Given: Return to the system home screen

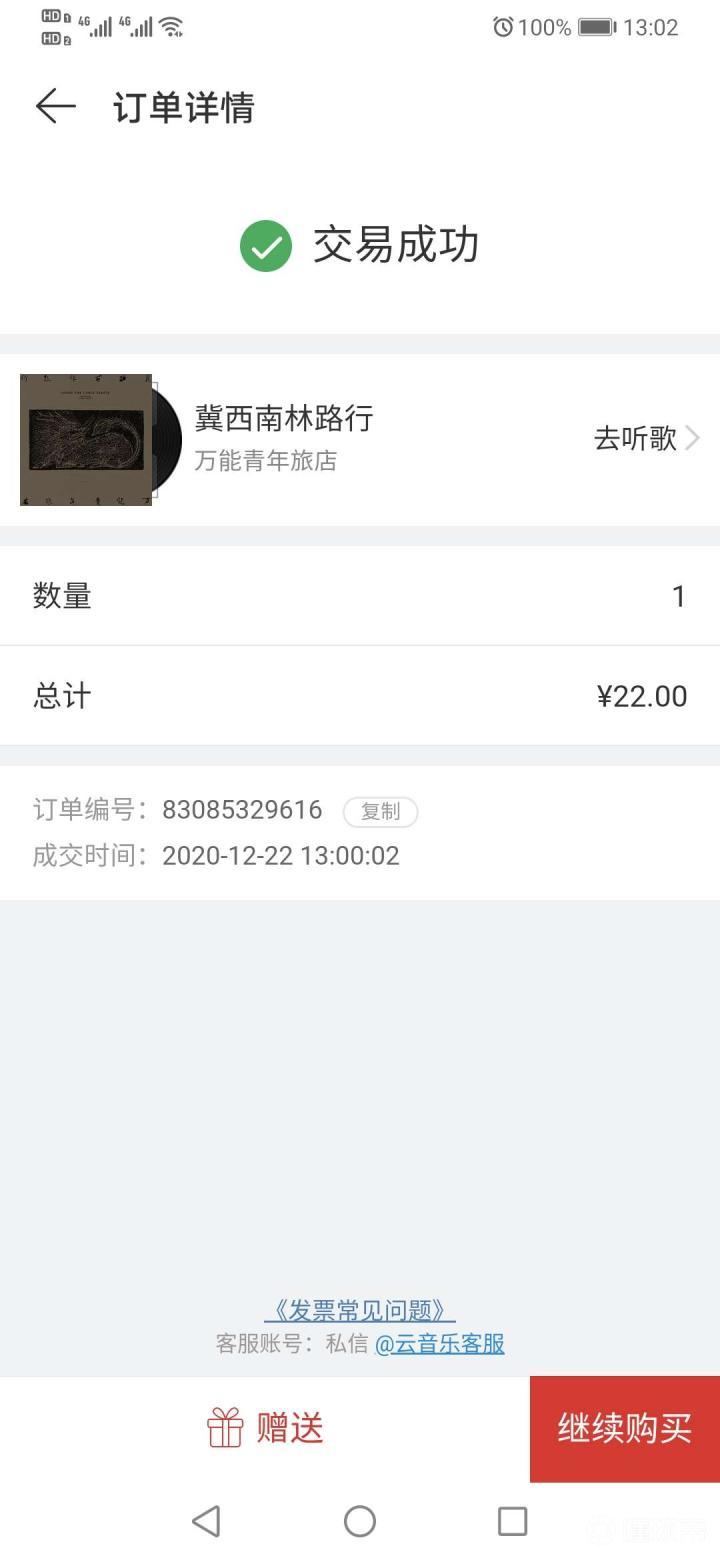Looking at the screenshot, I should [360, 1521].
